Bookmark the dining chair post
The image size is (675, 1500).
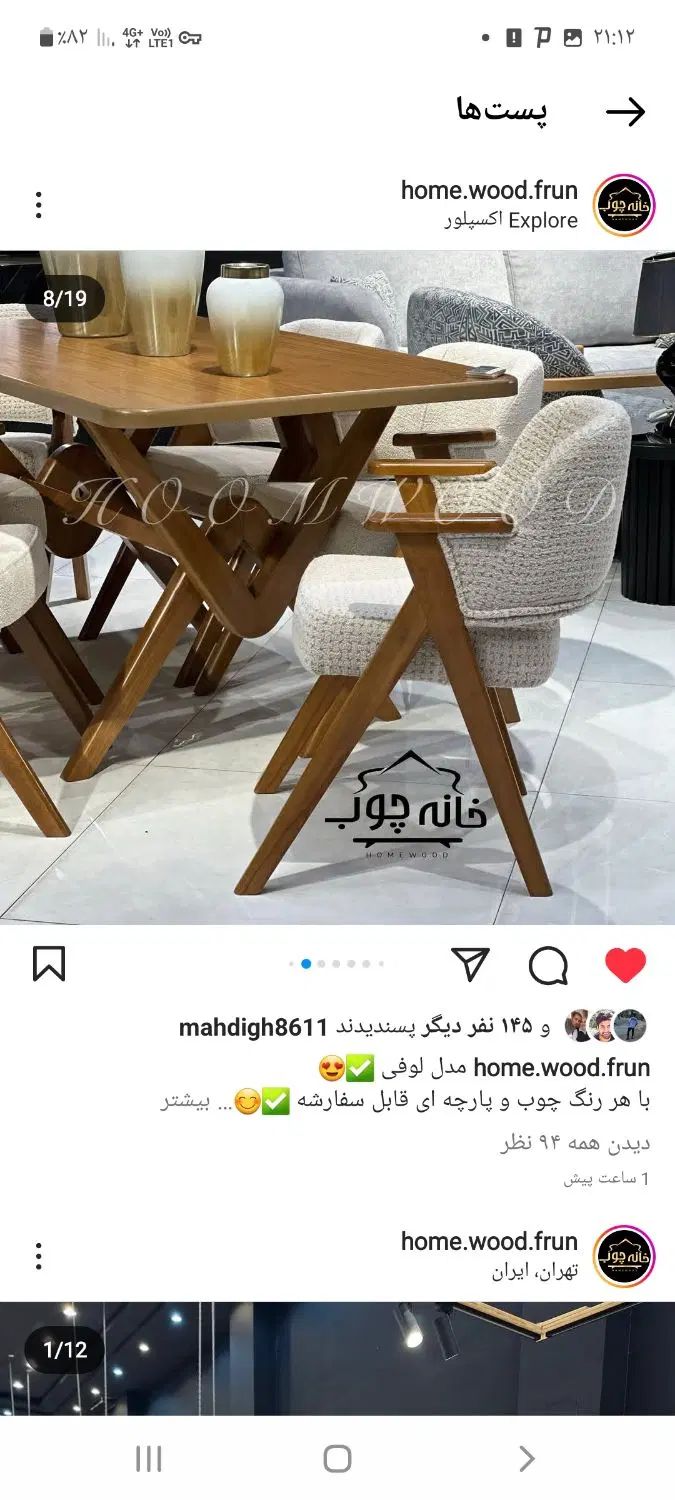(x=49, y=964)
